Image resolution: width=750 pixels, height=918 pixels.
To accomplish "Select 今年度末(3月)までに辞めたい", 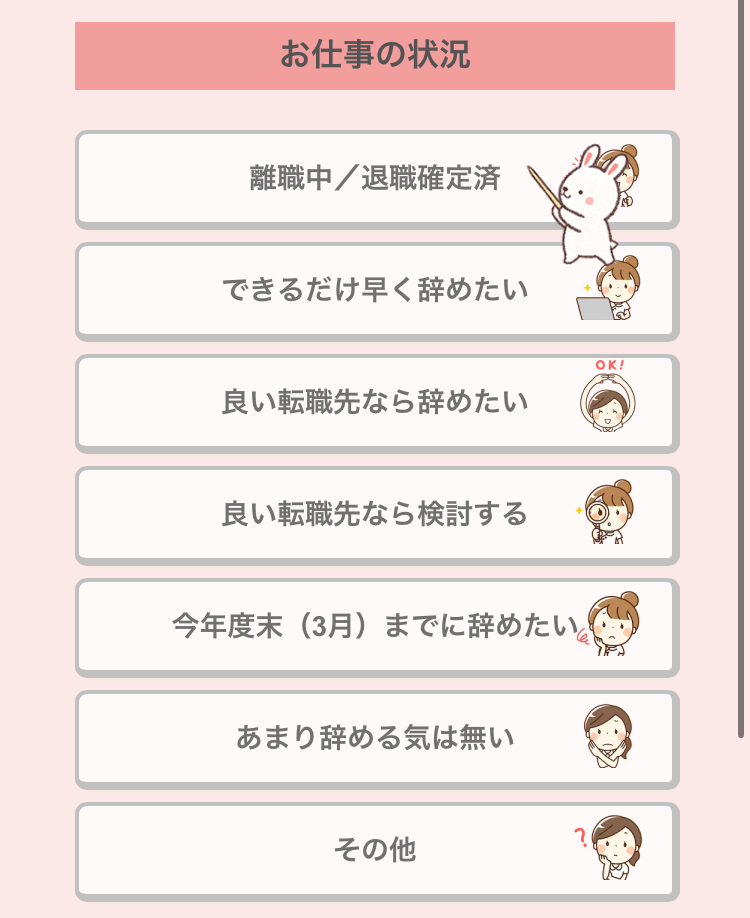I will tap(375, 627).
